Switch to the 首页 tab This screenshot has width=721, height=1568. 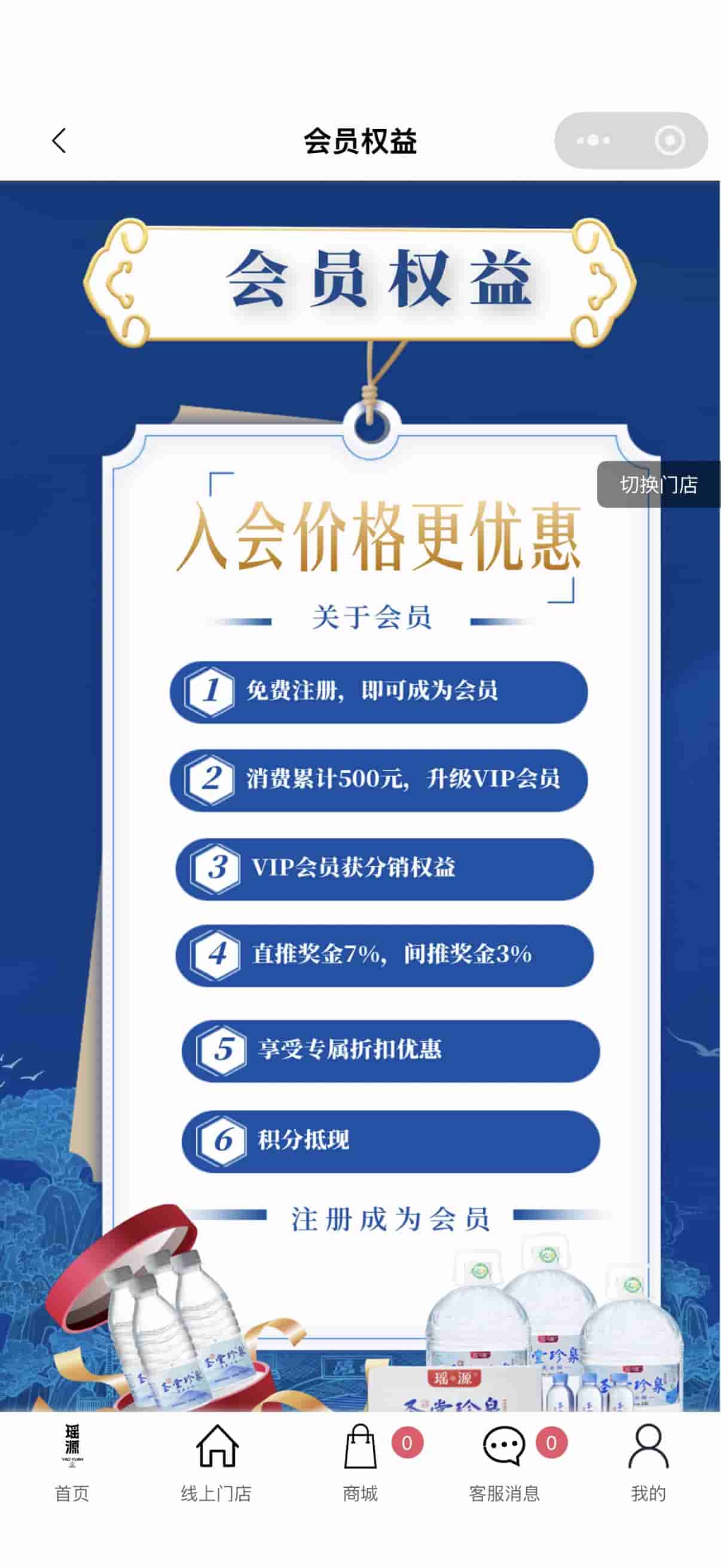coord(72,1461)
